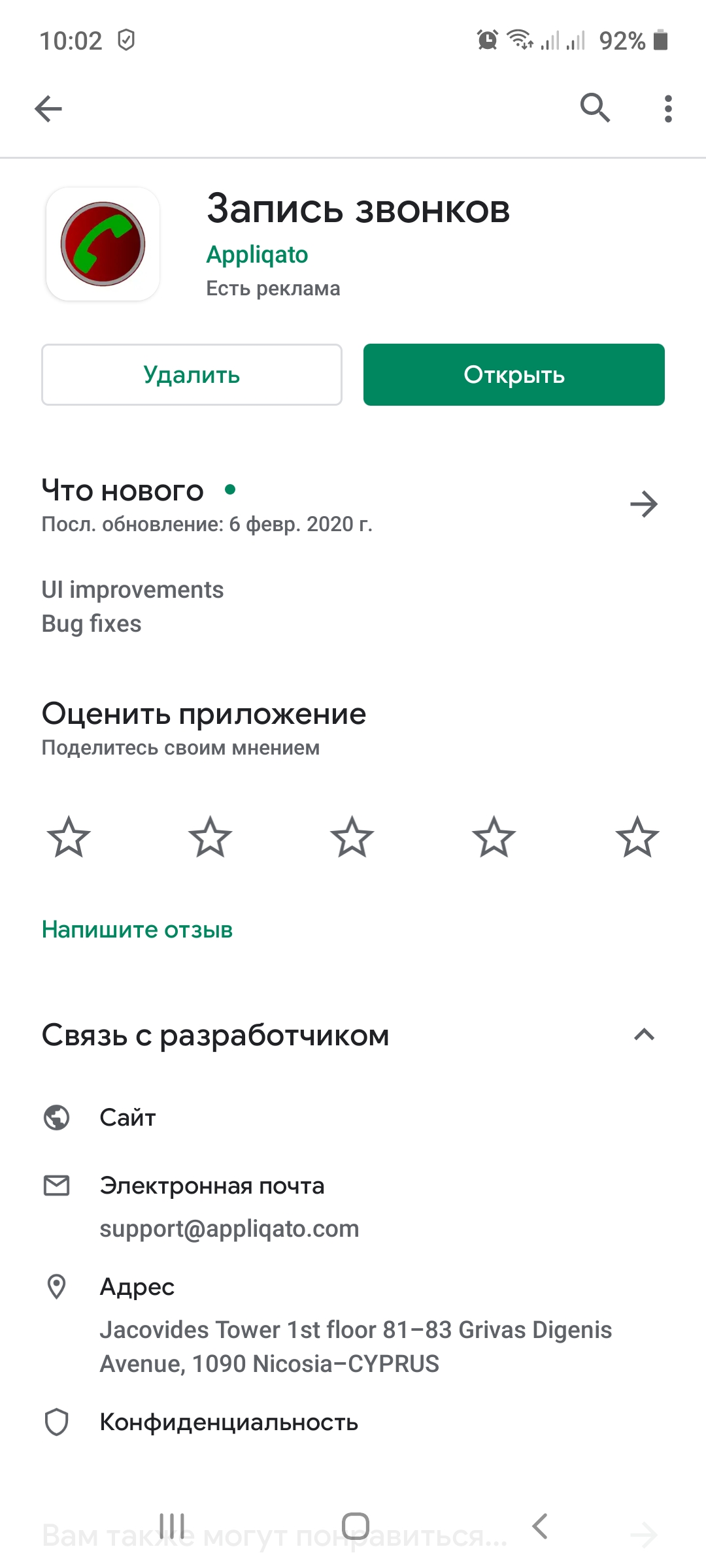Open the Appliqato developer page

click(x=257, y=255)
